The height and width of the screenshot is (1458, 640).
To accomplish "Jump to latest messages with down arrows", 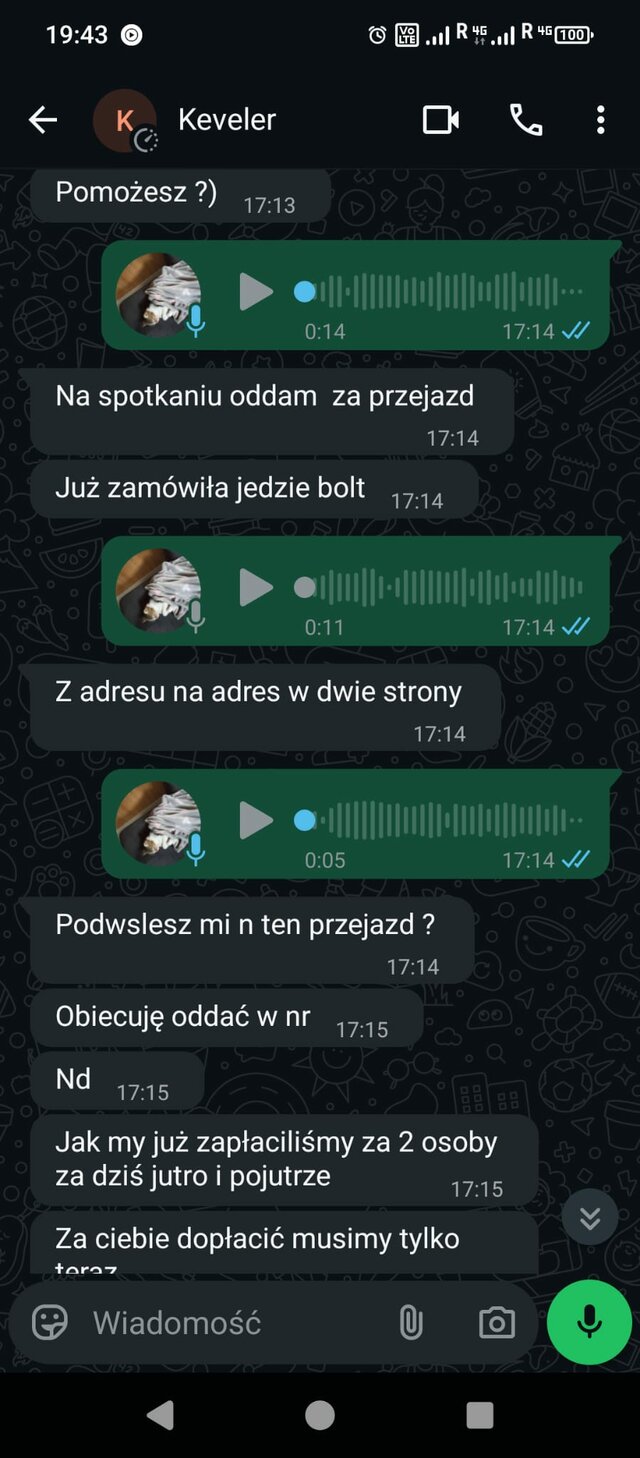I will [x=590, y=1217].
